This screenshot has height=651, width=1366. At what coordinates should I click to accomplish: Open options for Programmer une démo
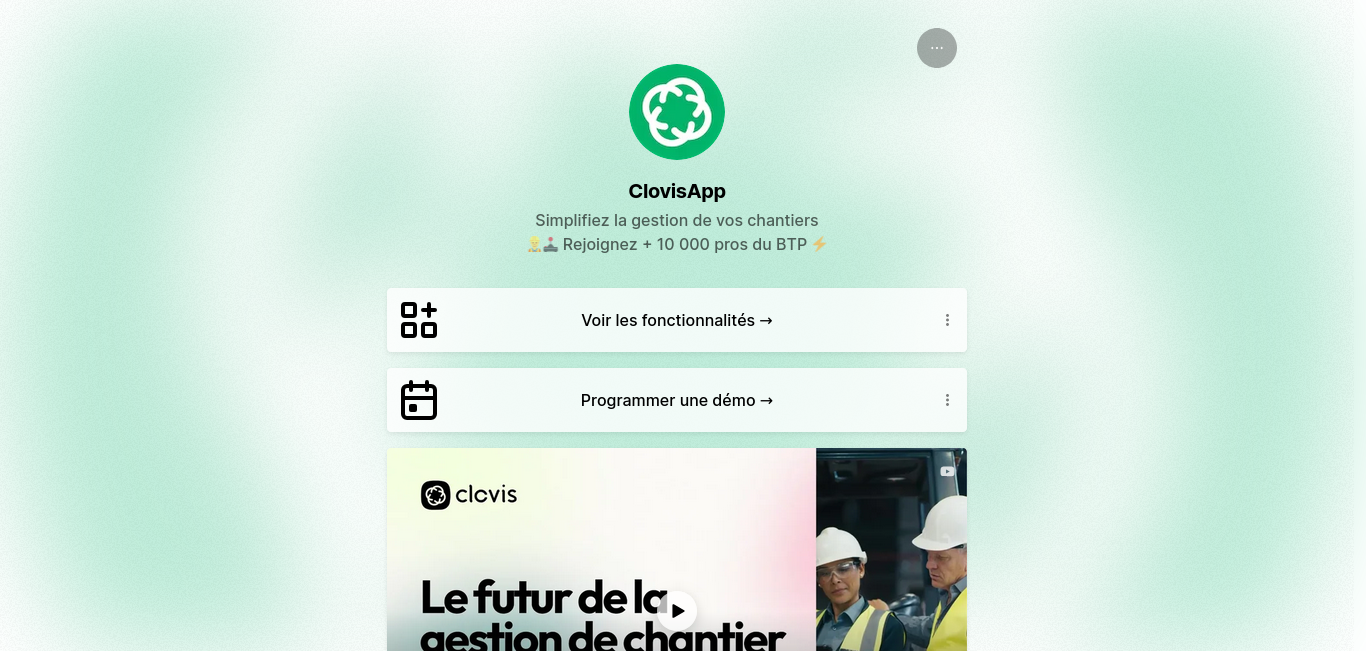click(x=947, y=400)
